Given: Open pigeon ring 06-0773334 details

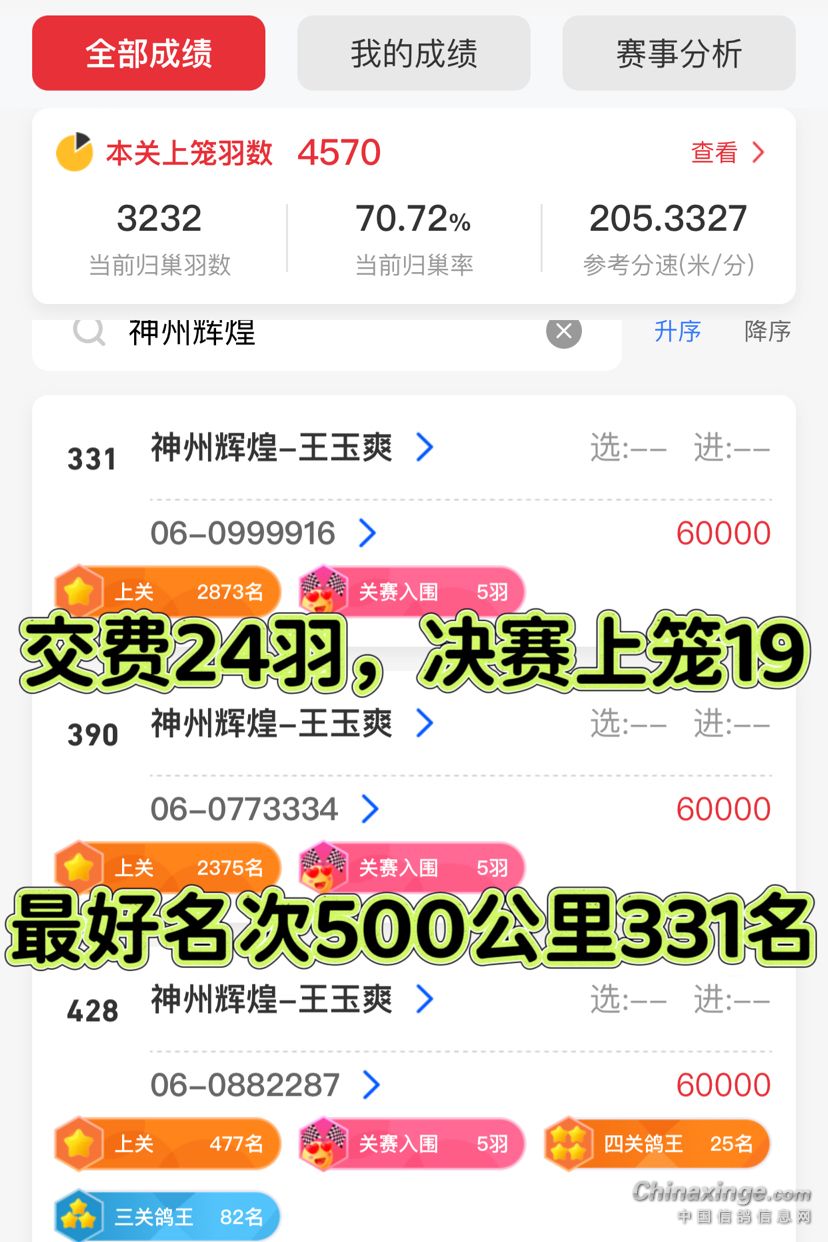Looking at the screenshot, I should tap(264, 809).
